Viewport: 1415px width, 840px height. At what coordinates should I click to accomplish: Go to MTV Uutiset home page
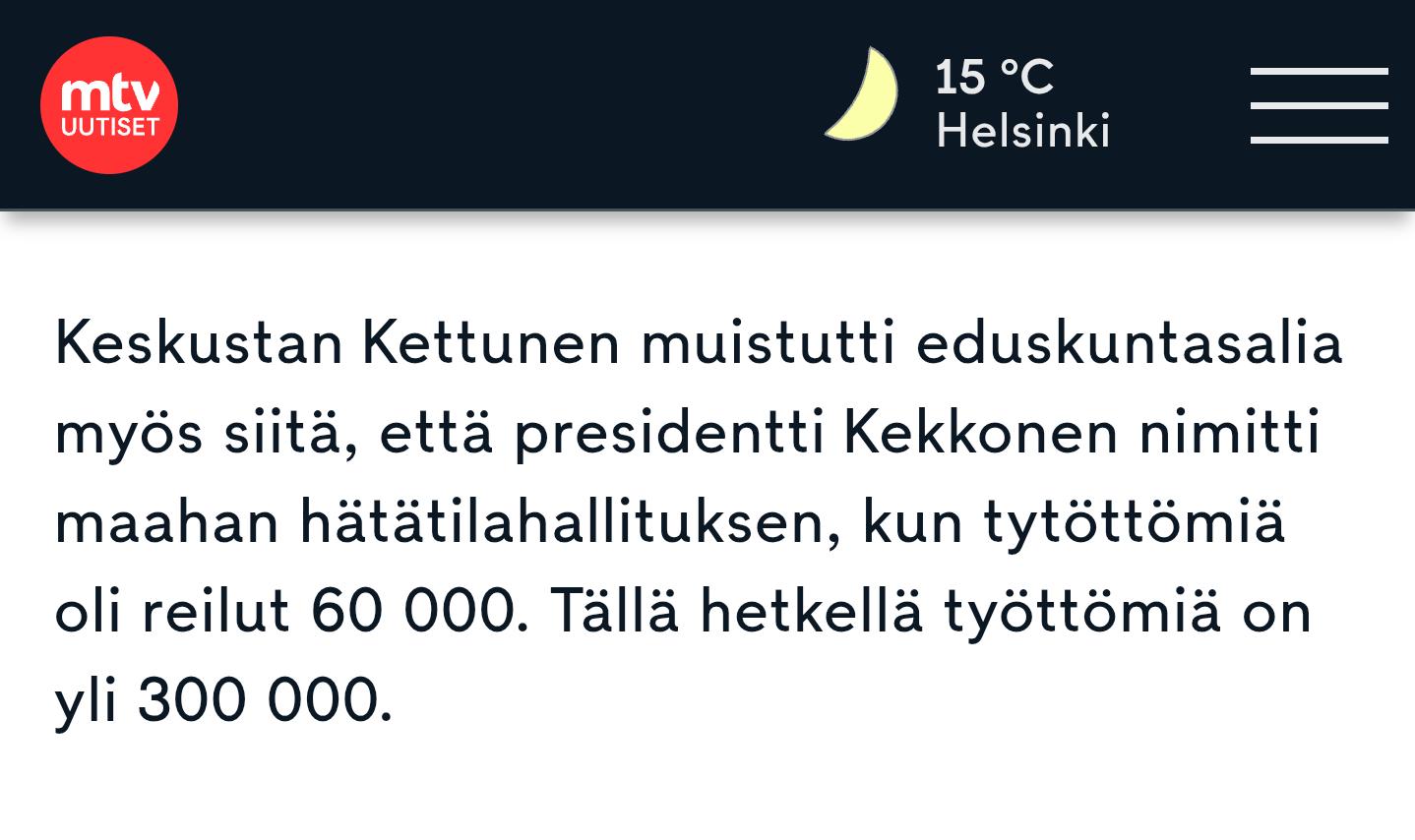click(108, 105)
